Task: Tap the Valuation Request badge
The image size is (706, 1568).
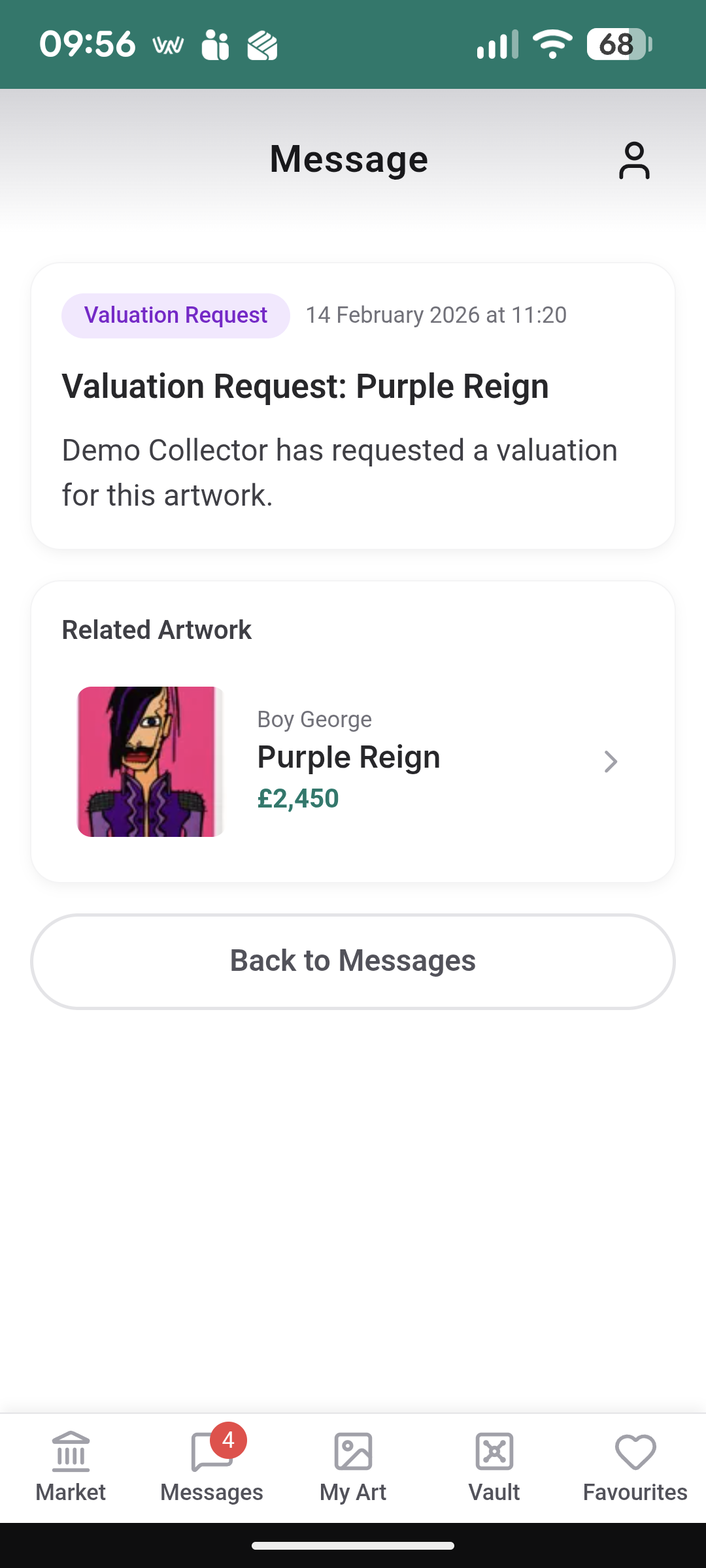Action: [x=175, y=315]
